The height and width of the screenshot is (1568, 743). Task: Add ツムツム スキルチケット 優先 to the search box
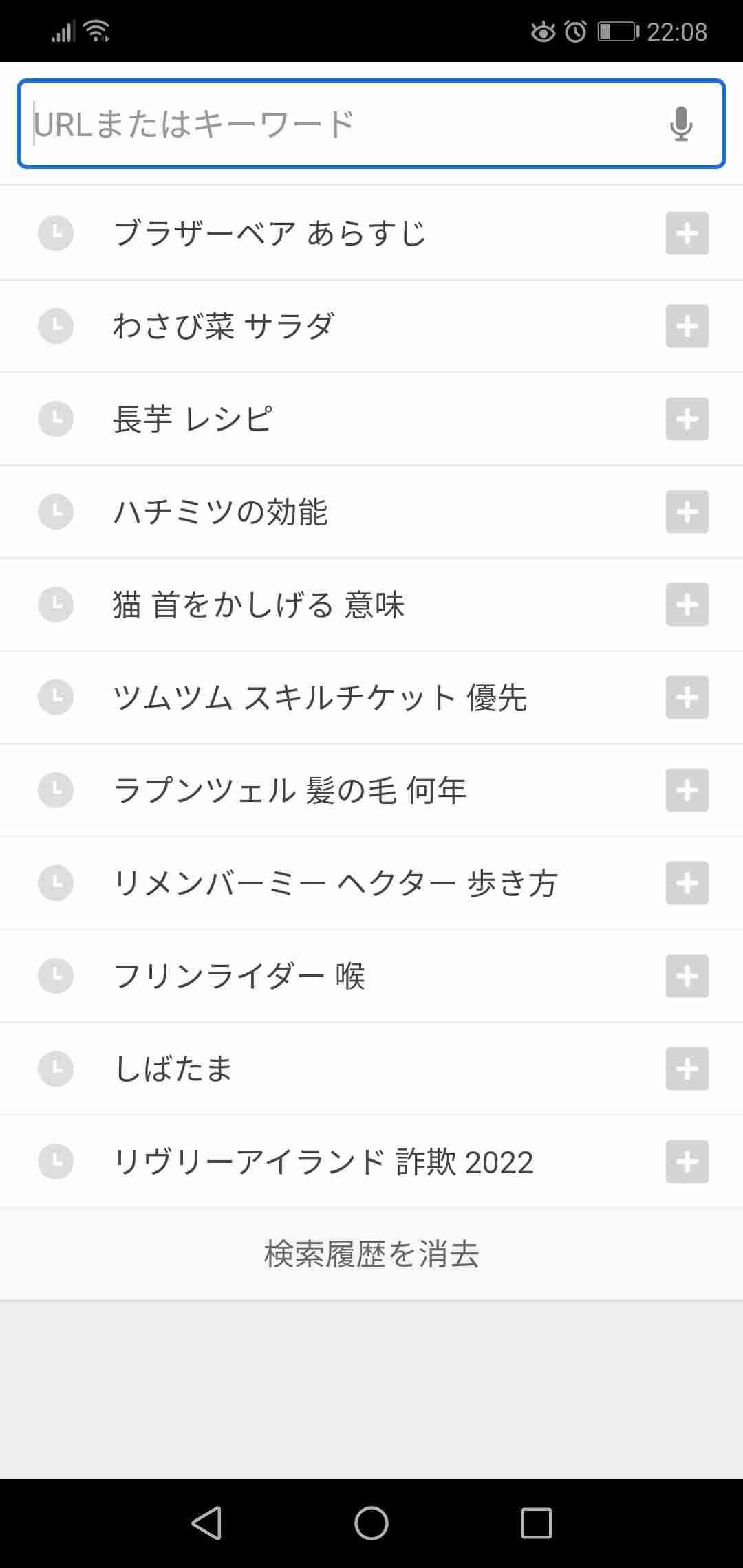pyautogui.click(x=687, y=697)
